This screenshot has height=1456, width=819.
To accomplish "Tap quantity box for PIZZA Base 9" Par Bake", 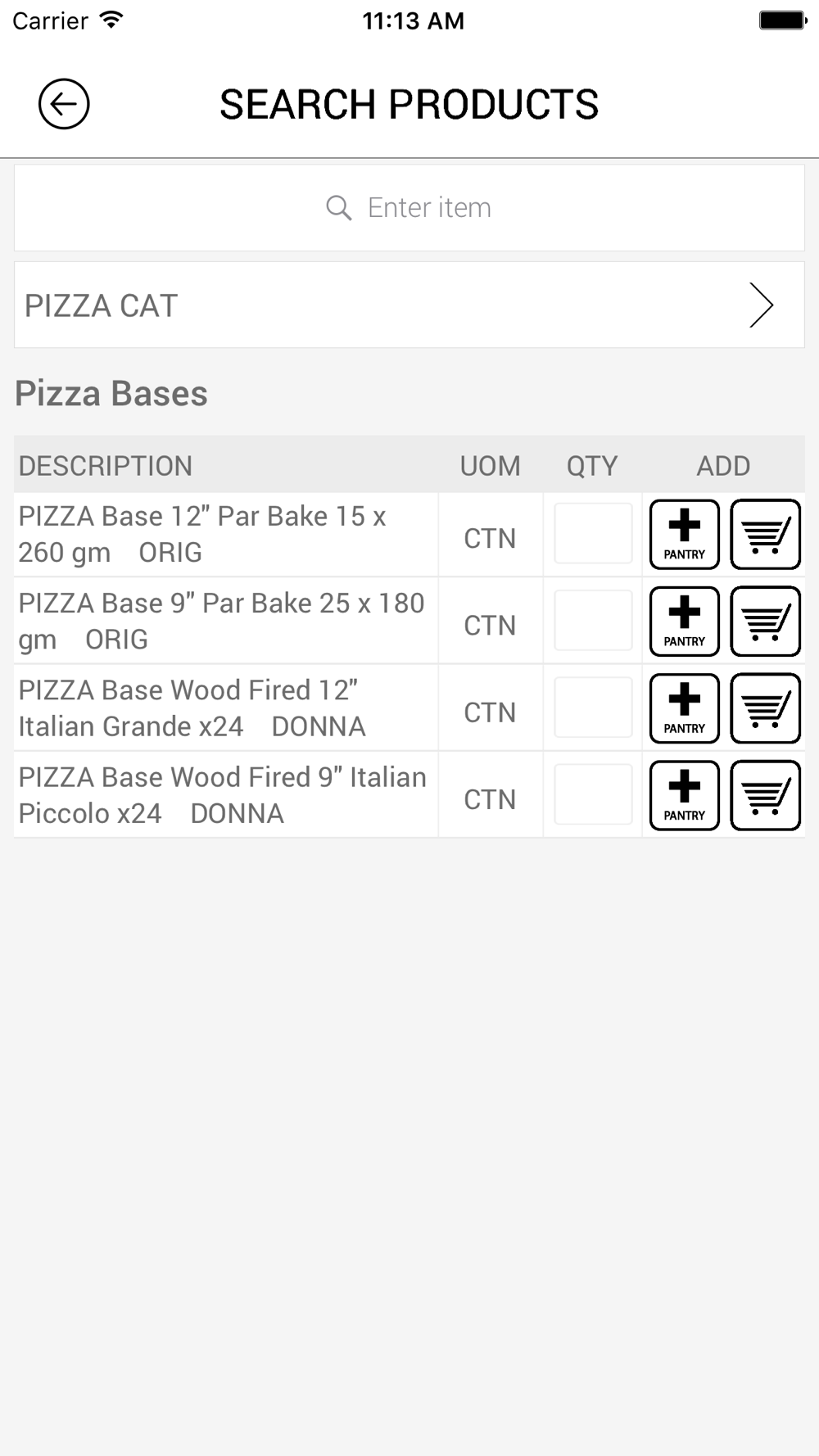I will pos(593,621).
